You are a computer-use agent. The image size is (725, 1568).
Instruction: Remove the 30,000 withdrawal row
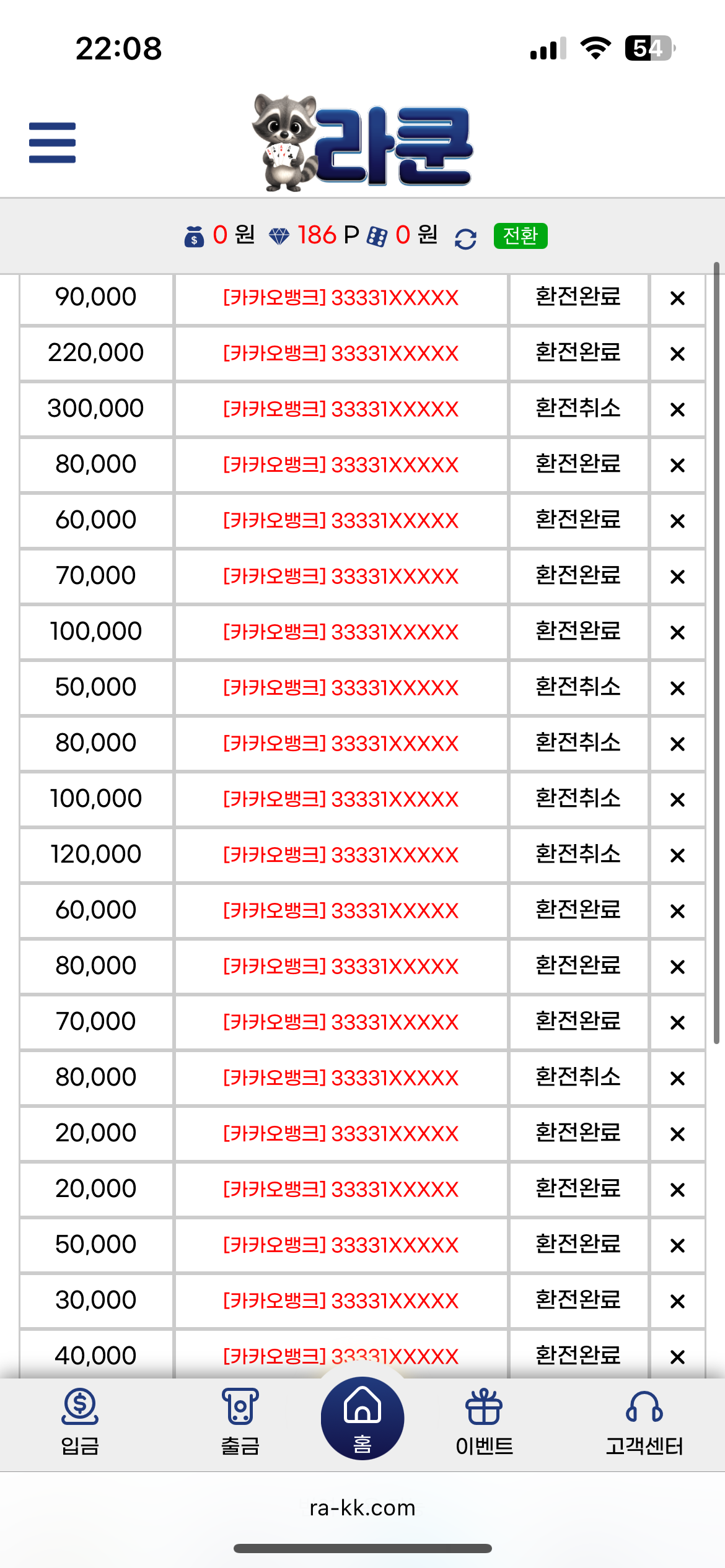click(677, 1301)
